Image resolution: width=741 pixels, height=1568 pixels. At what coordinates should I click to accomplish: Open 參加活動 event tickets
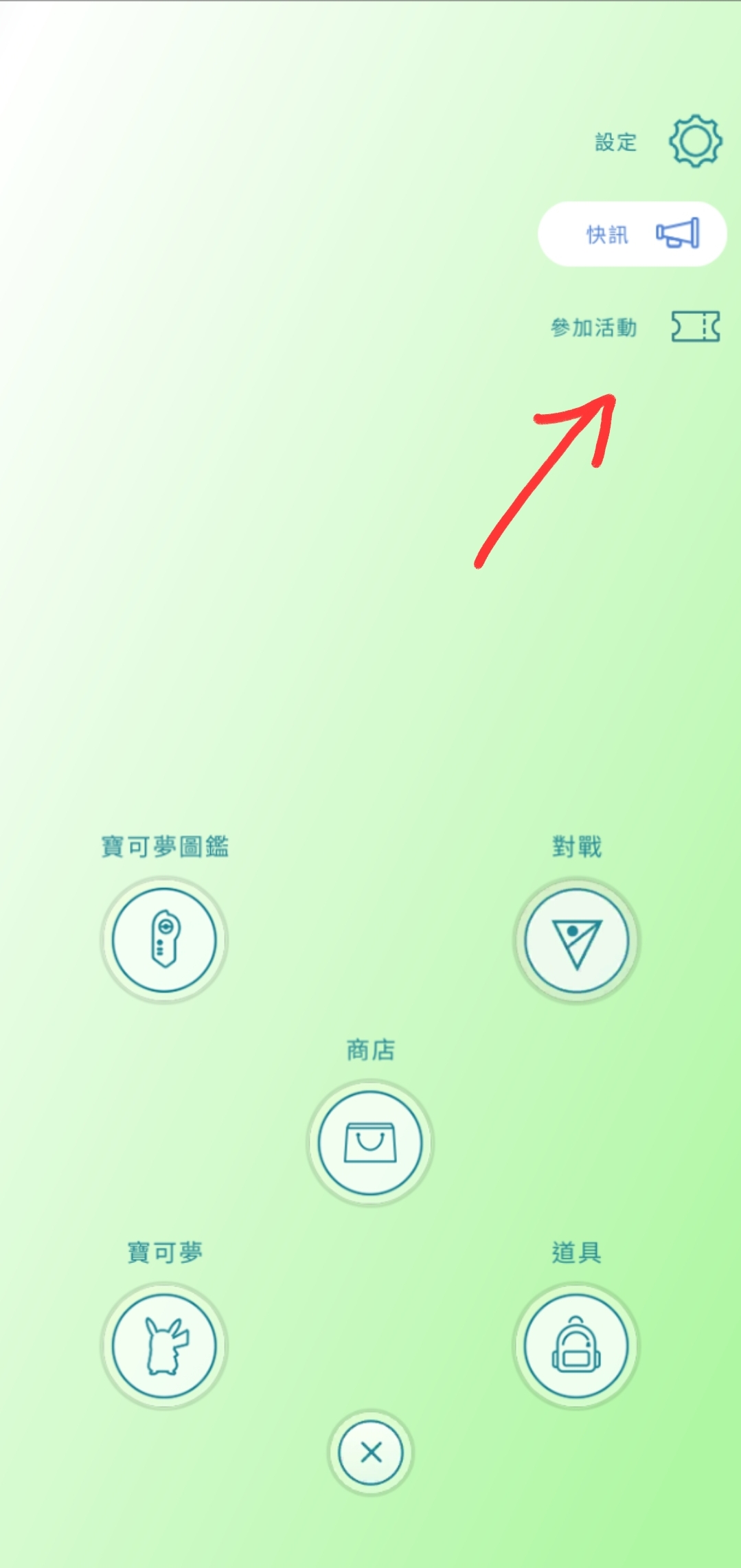coord(694,326)
